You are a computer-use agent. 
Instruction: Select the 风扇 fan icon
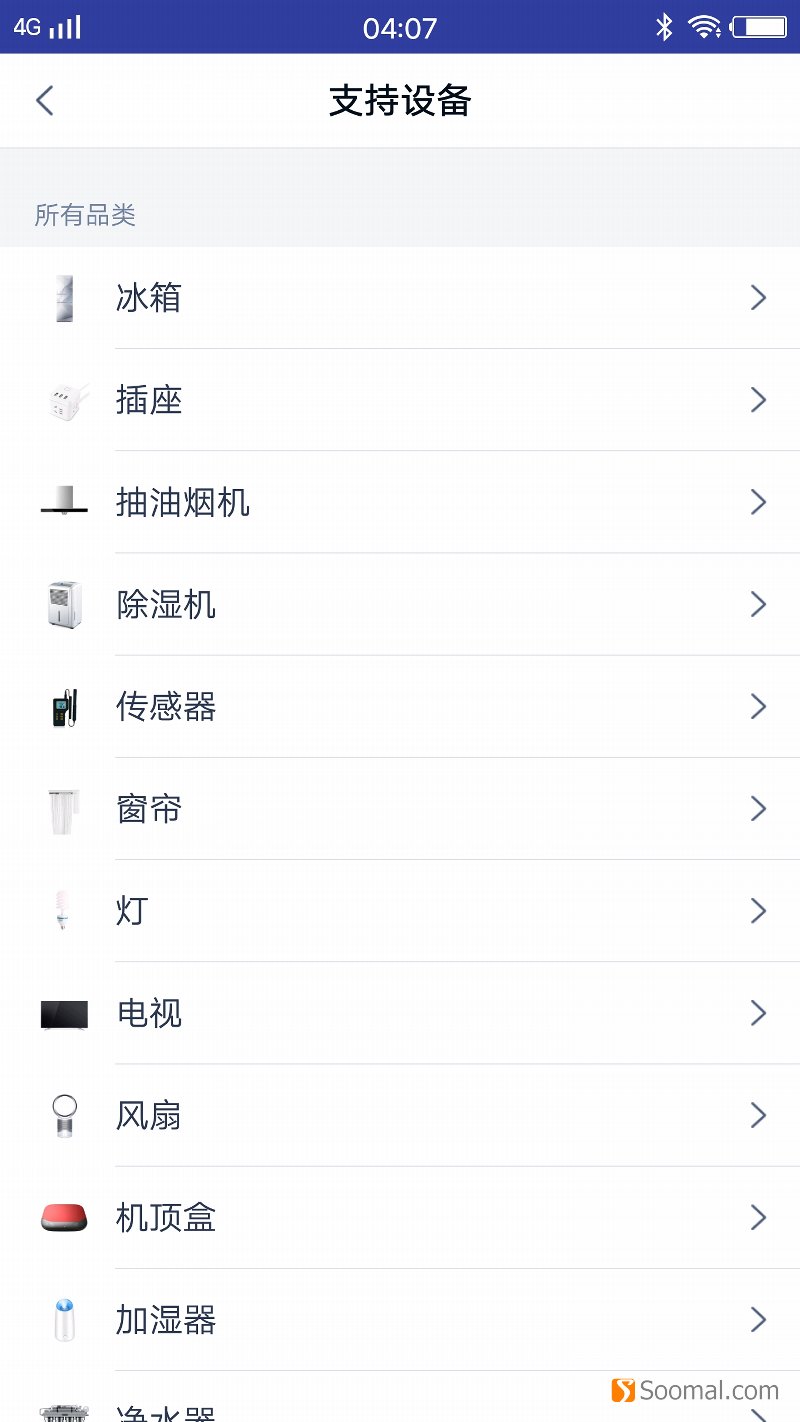click(64, 1115)
